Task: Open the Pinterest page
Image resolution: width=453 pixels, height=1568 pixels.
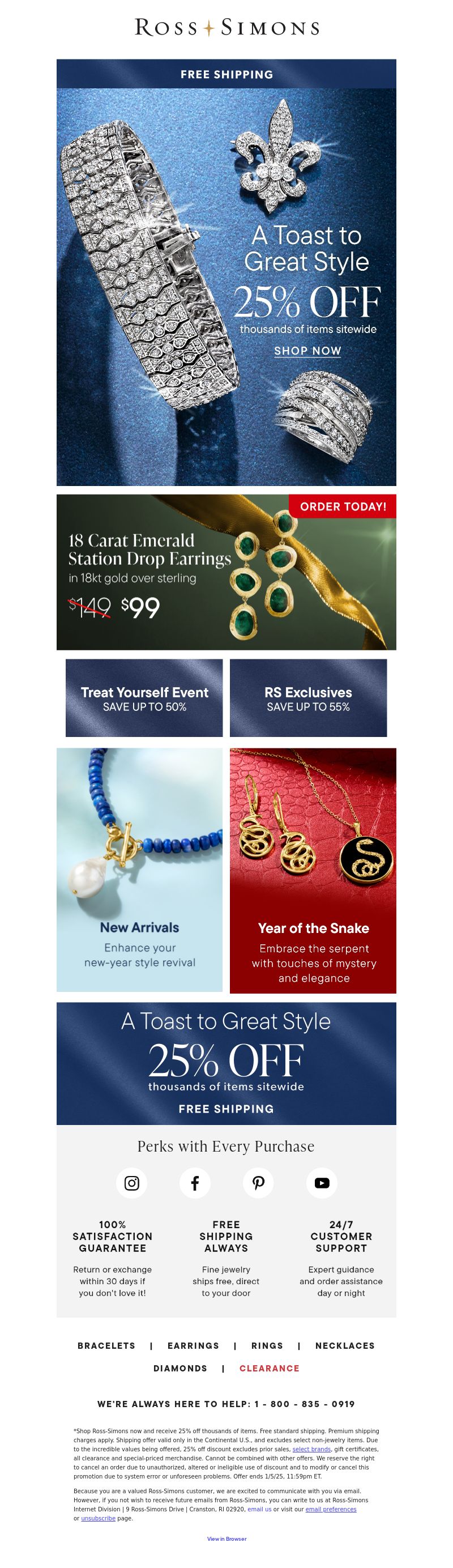Action: (x=258, y=1183)
